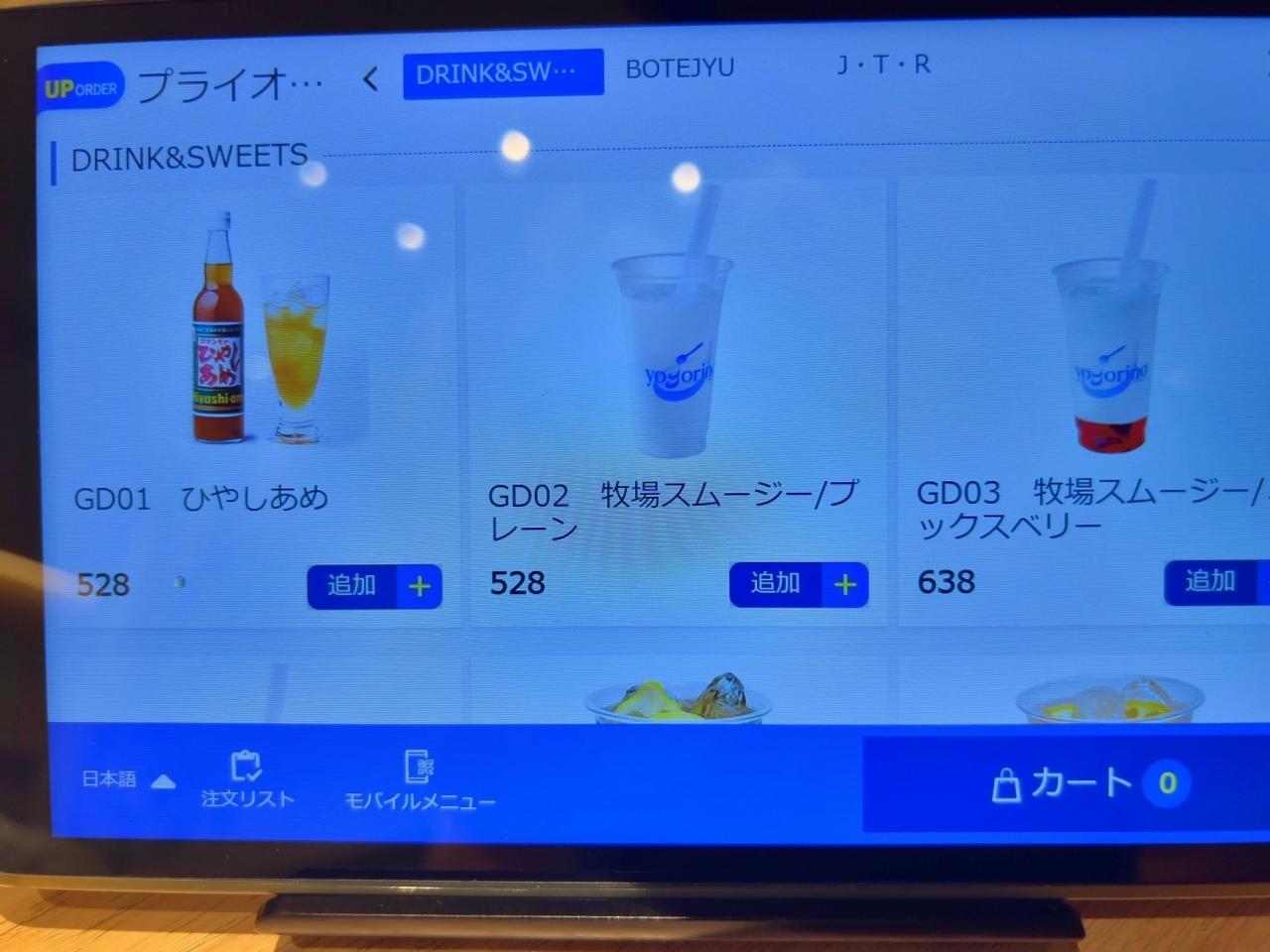
Task: Add GD02 牧場スムージー/プレーン to cart
Action: click(x=798, y=584)
